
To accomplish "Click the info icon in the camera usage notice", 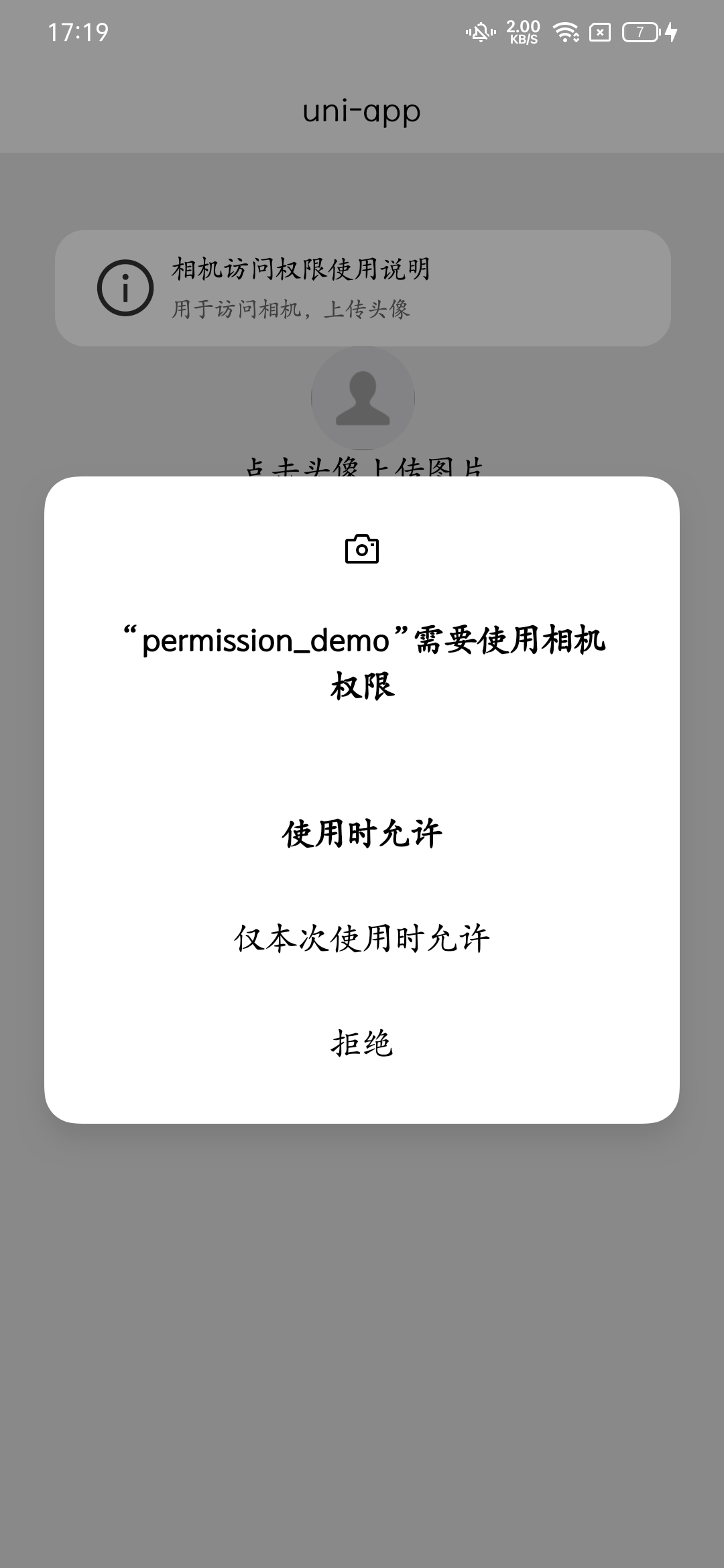I will click(x=126, y=287).
